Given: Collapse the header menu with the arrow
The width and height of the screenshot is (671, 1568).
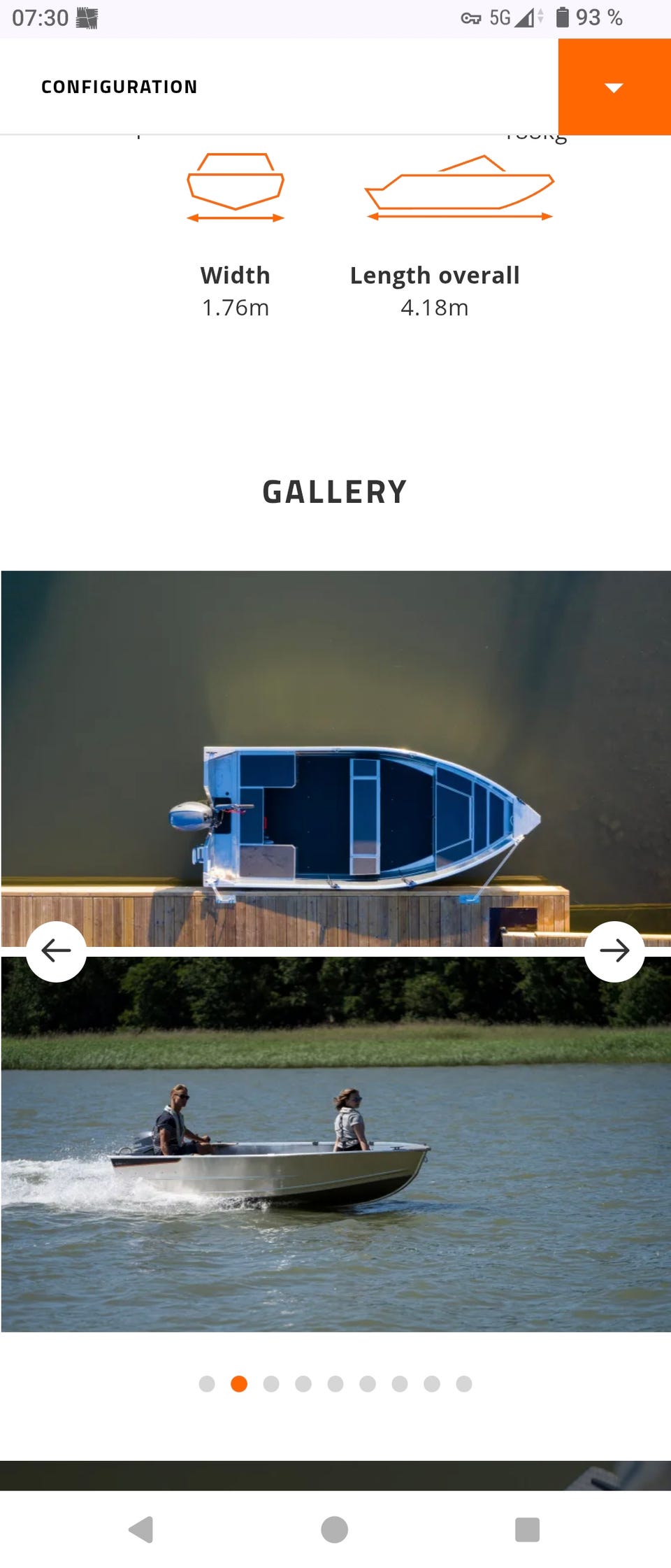Looking at the screenshot, I should (x=614, y=87).
